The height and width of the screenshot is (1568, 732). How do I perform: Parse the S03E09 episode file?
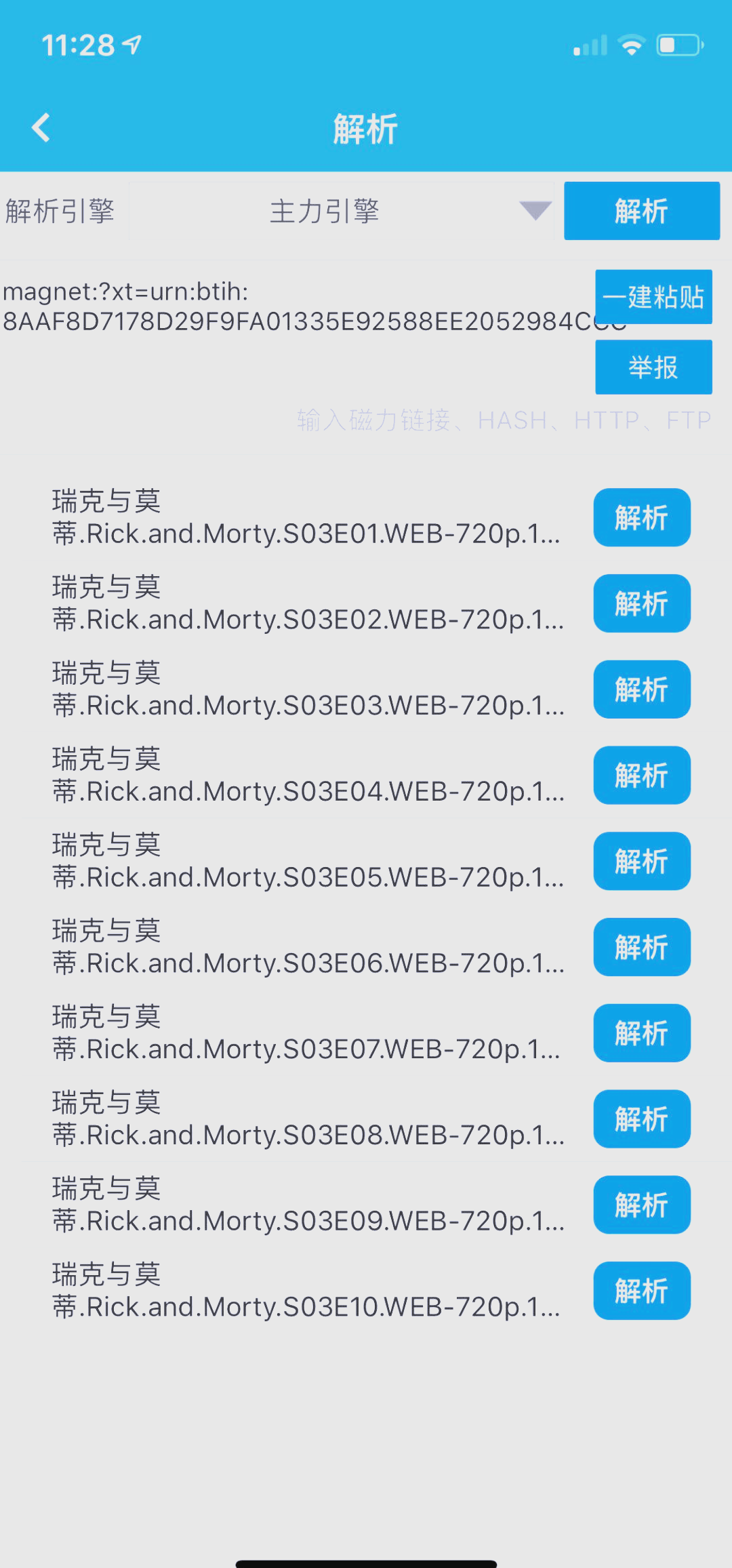pyautogui.click(x=642, y=1205)
